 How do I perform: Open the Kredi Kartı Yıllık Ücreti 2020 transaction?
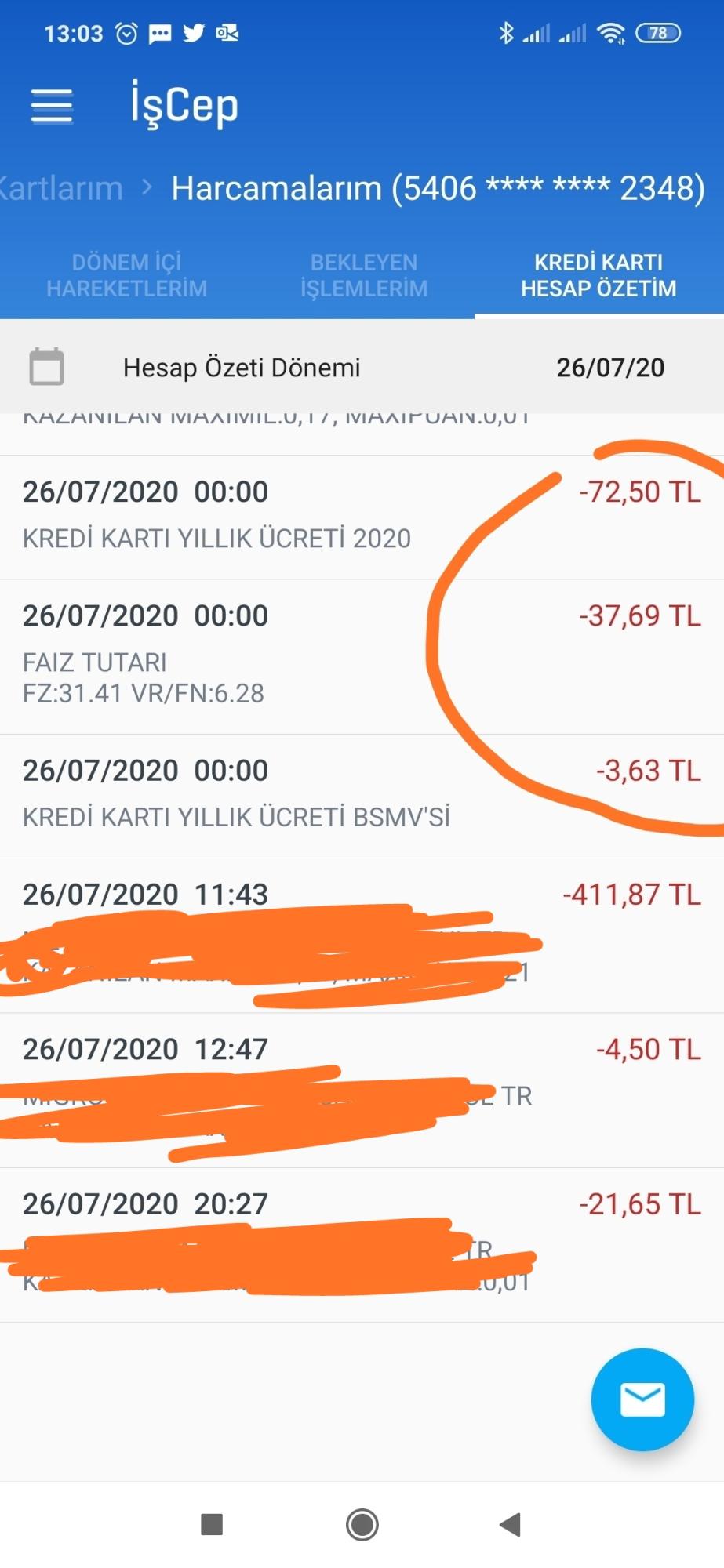click(362, 517)
